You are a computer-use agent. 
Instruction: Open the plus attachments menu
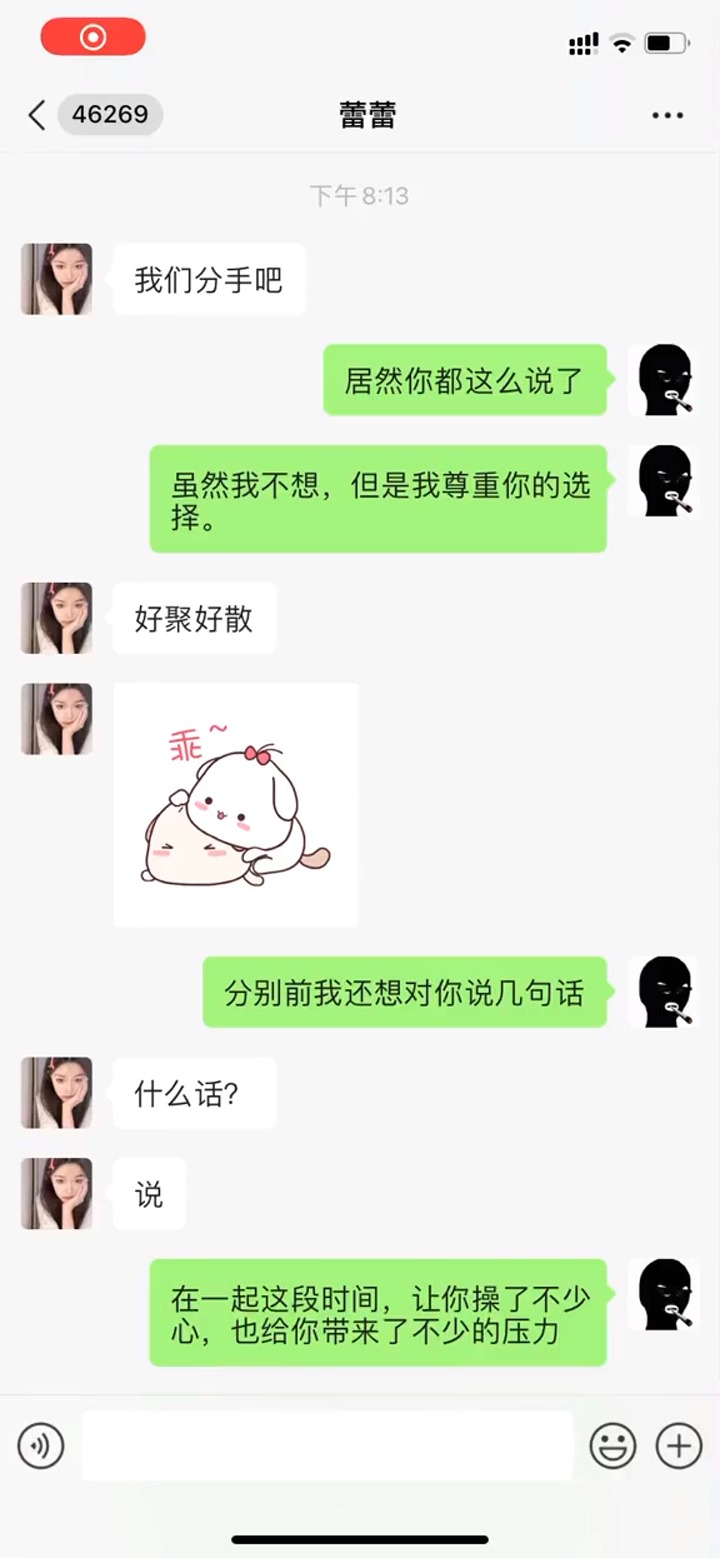(679, 1446)
